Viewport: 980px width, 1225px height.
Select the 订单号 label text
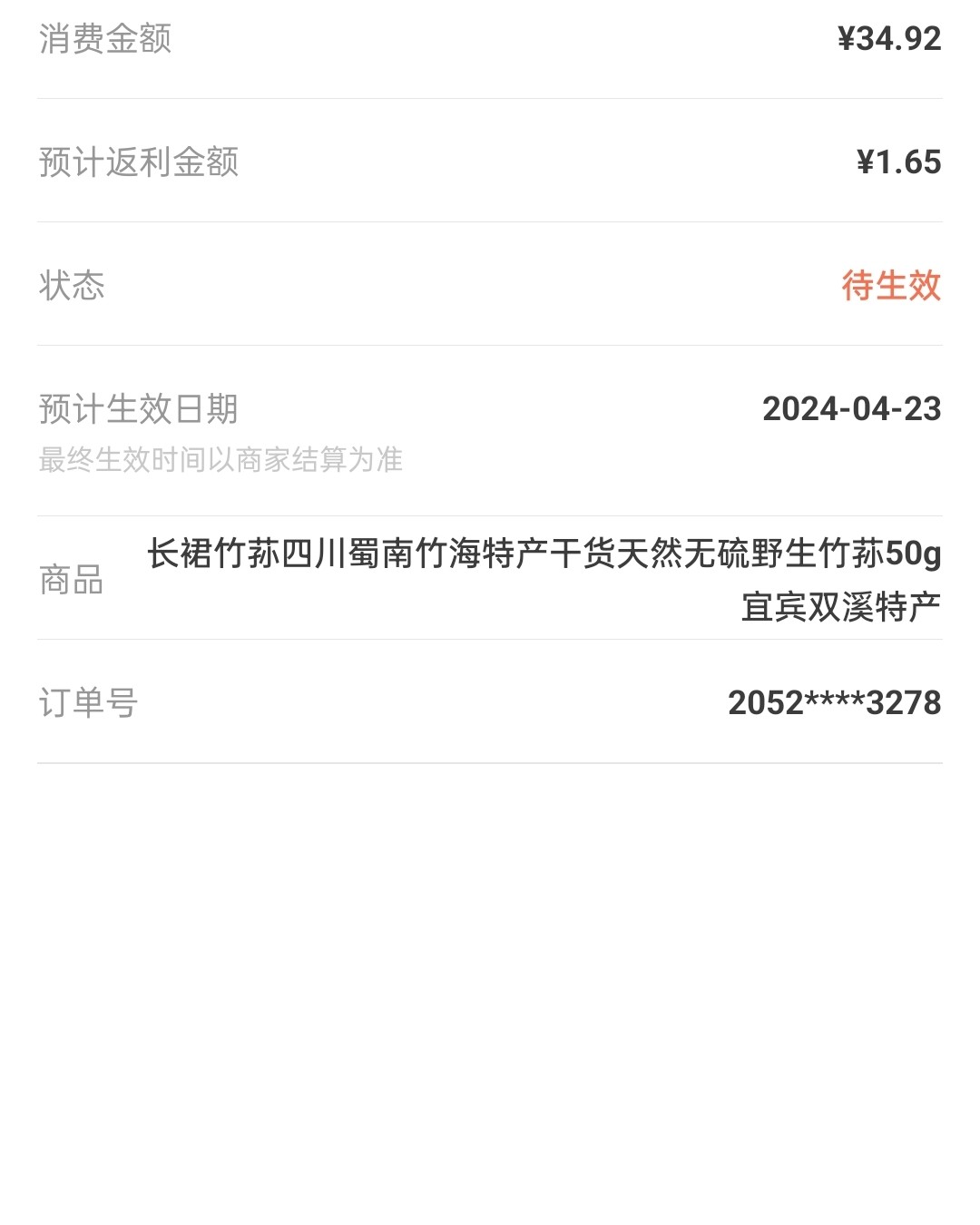tap(88, 703)
